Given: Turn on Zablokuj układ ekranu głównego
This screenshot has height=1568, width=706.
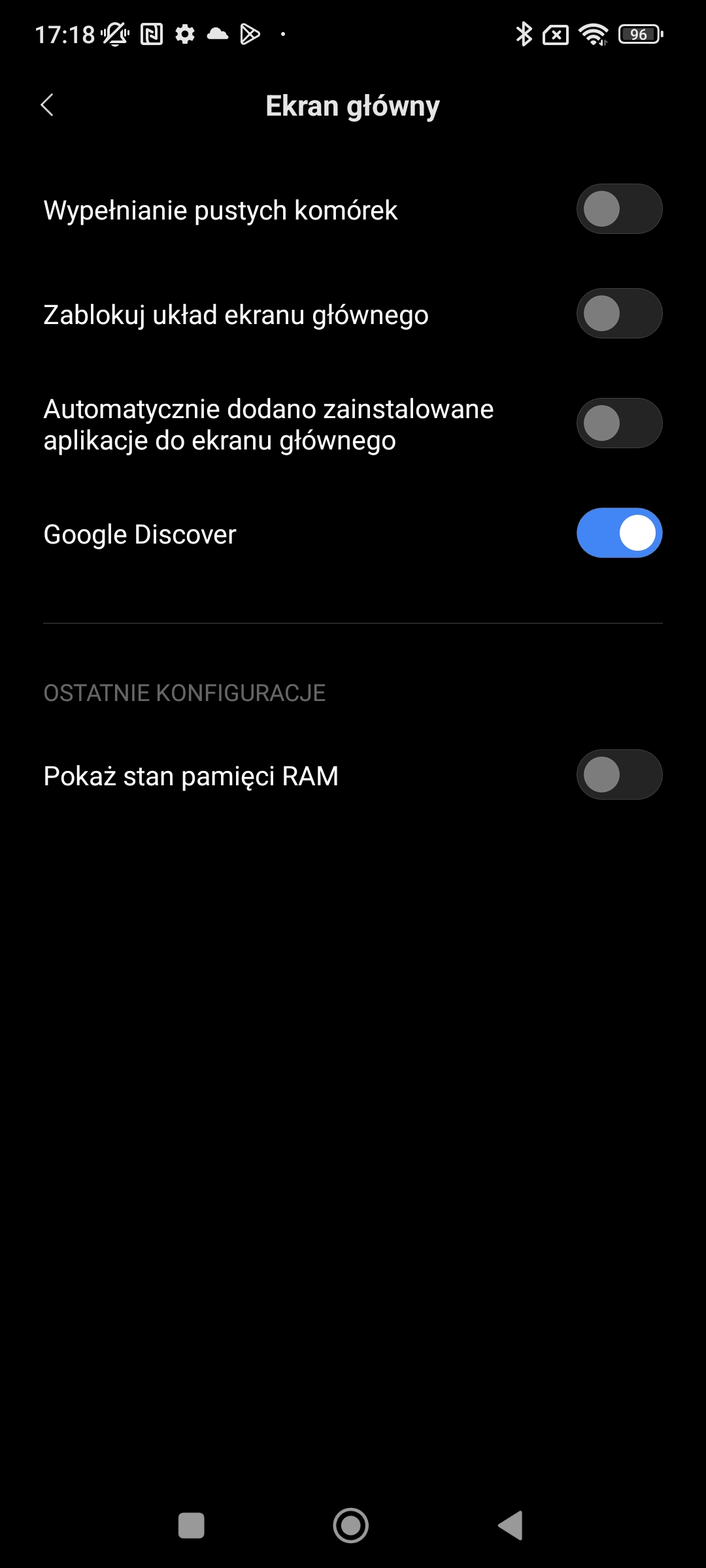Looking at the screenshot, I should point(618,314).
